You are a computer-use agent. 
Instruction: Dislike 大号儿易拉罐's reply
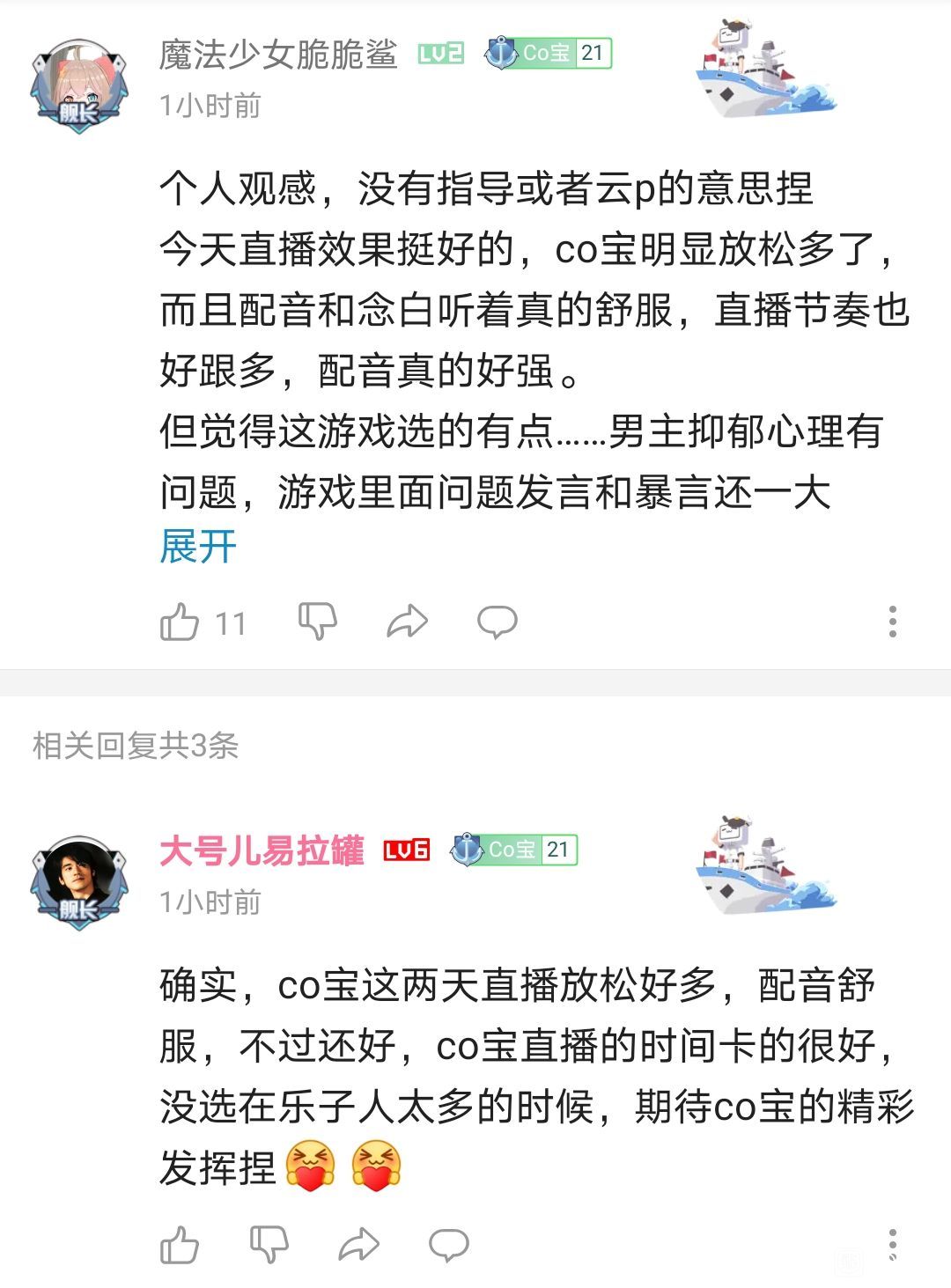click(x=269, y=1244)
